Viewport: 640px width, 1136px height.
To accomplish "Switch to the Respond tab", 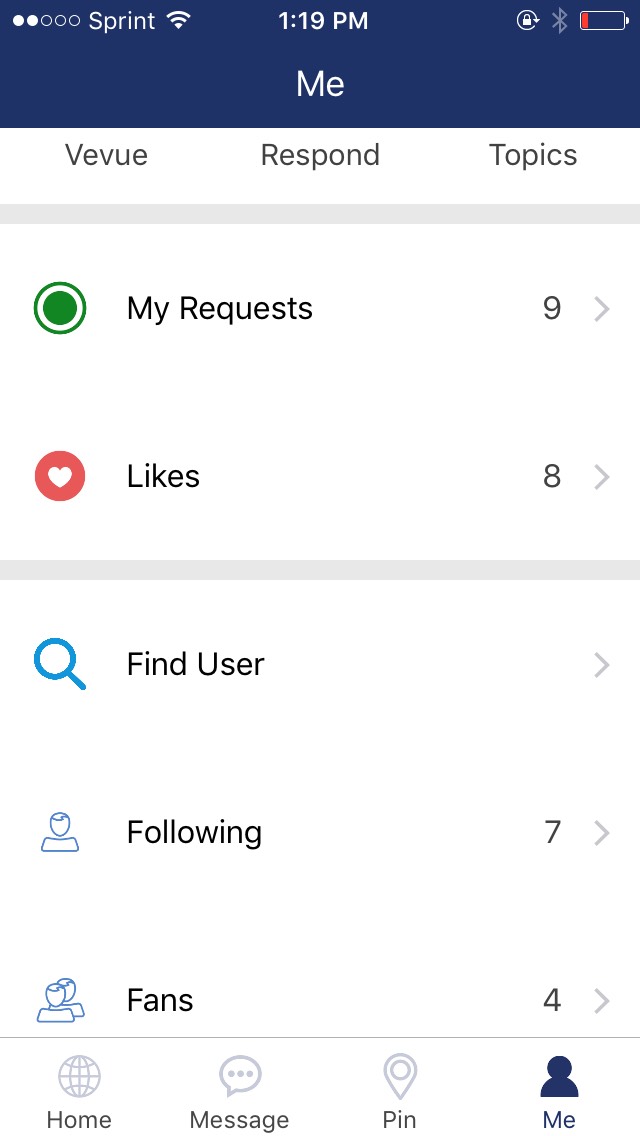I will (x=320, y=155).
